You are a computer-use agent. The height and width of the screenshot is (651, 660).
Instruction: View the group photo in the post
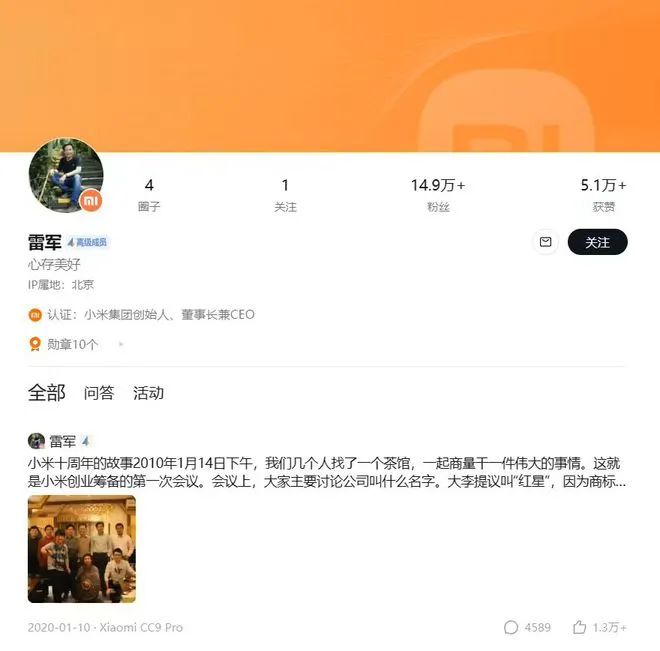pos(82,549)
